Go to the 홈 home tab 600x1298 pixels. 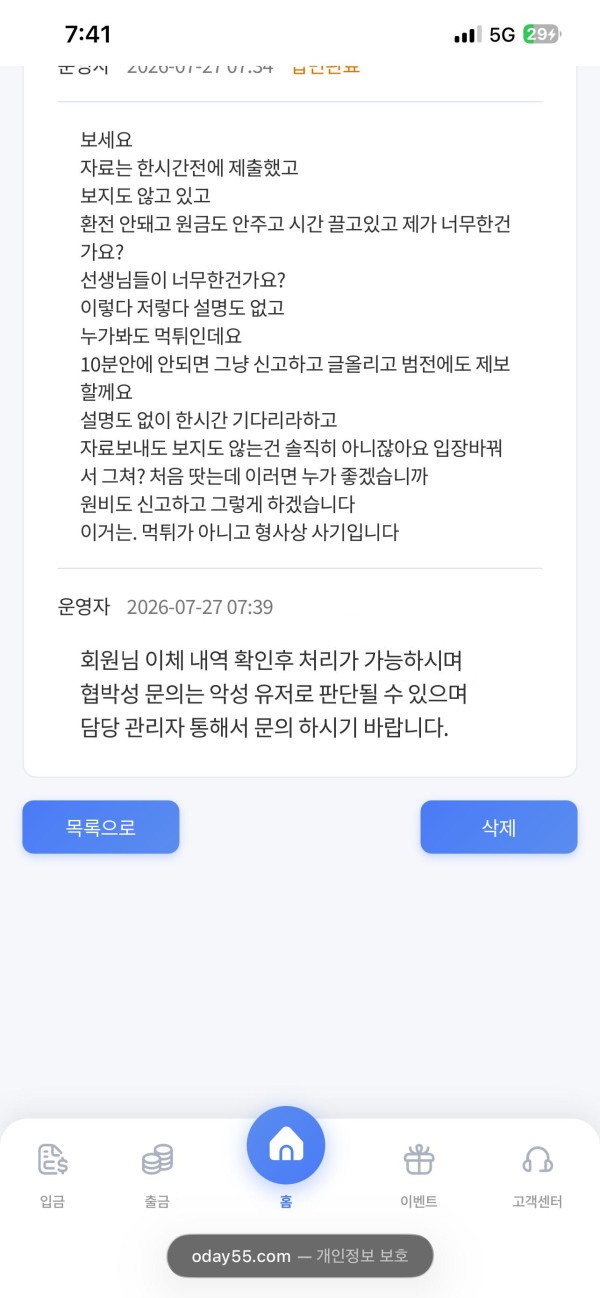pos(286,1158)
